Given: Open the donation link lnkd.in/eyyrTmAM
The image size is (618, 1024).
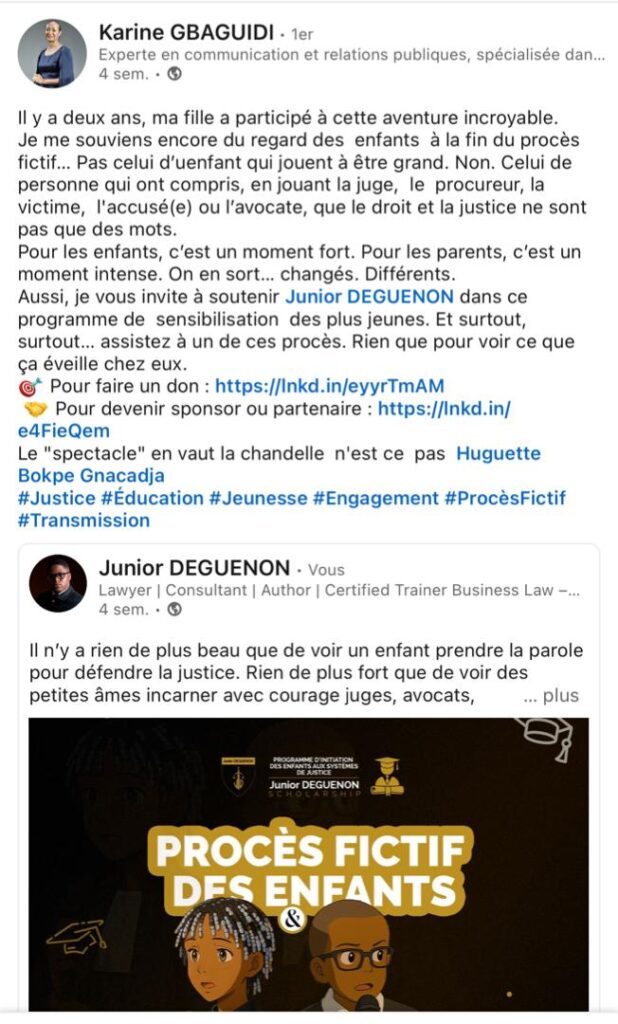Looking at the screenshot, I should (x=329, y=386).
